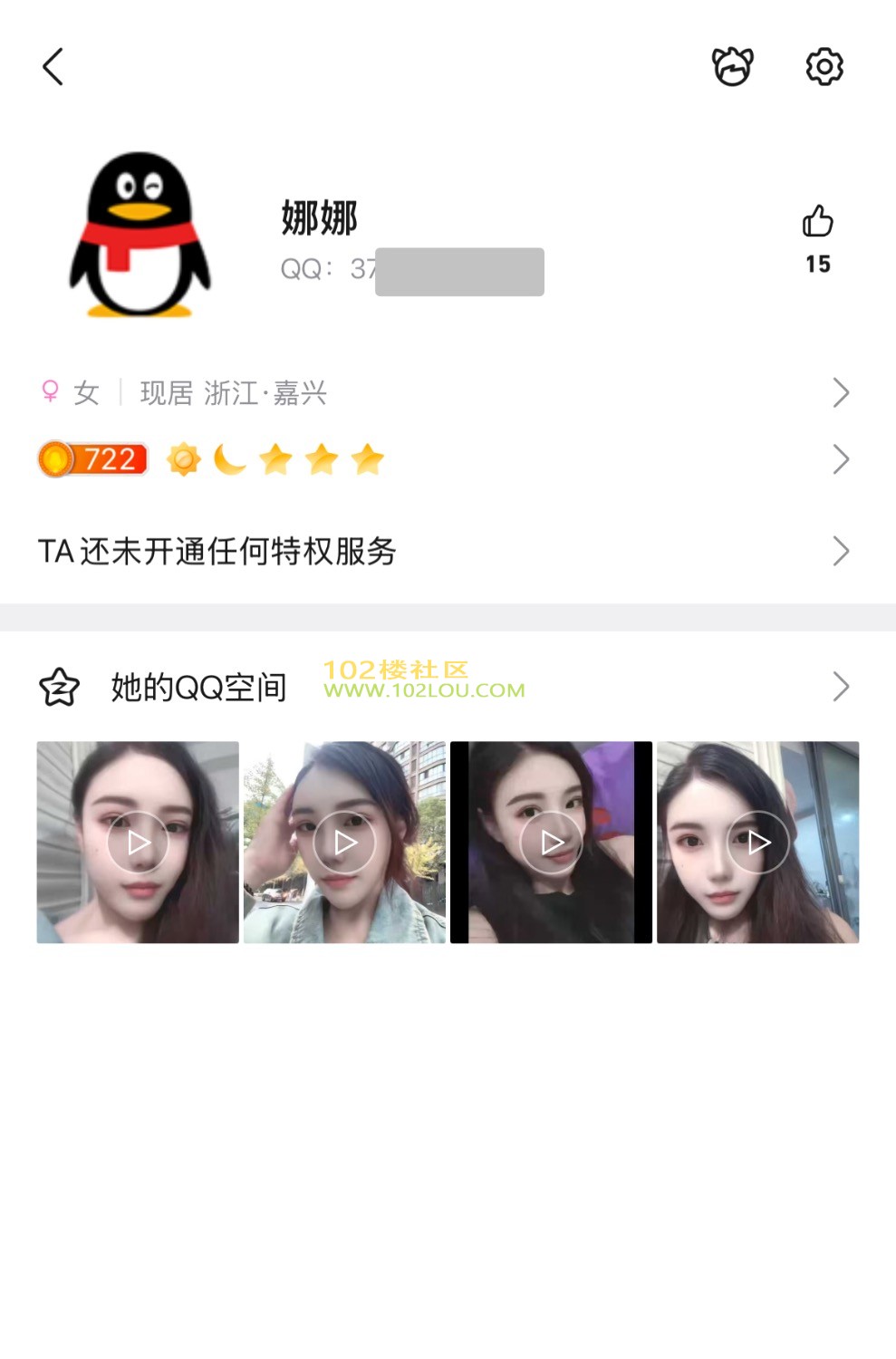Play the third video with black side bars

551,843
